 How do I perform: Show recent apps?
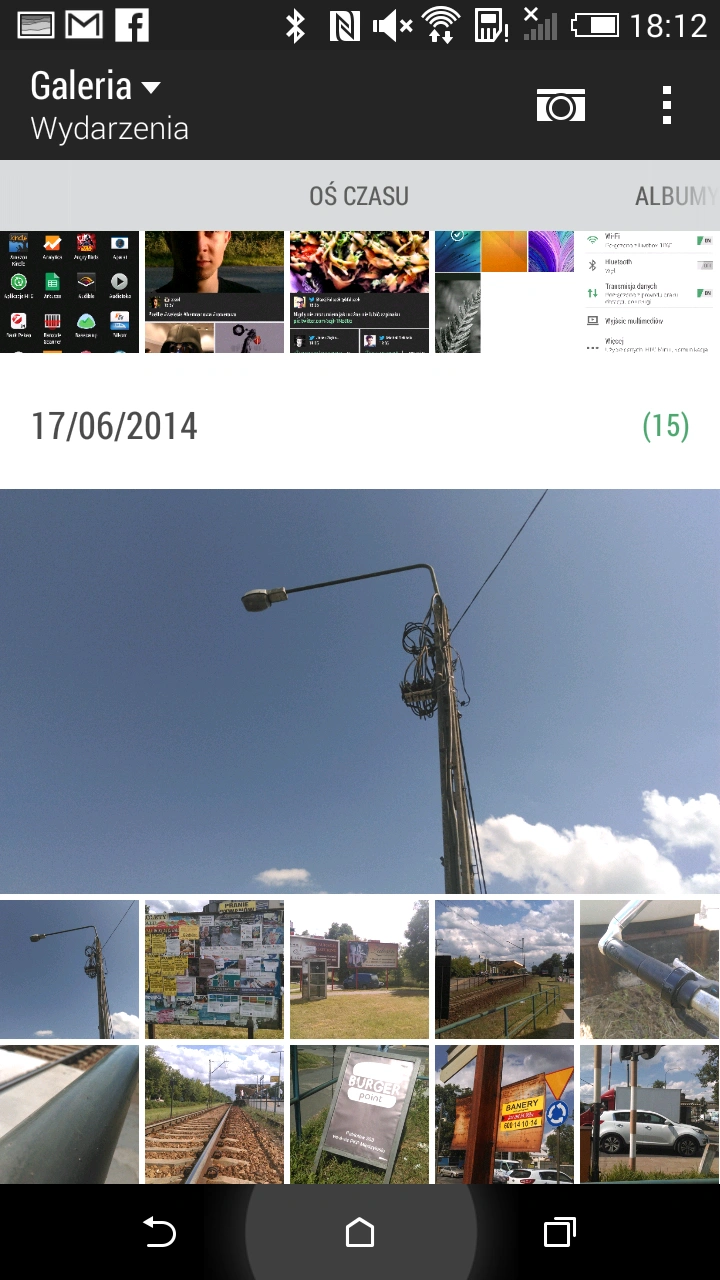click(559, 1232)
